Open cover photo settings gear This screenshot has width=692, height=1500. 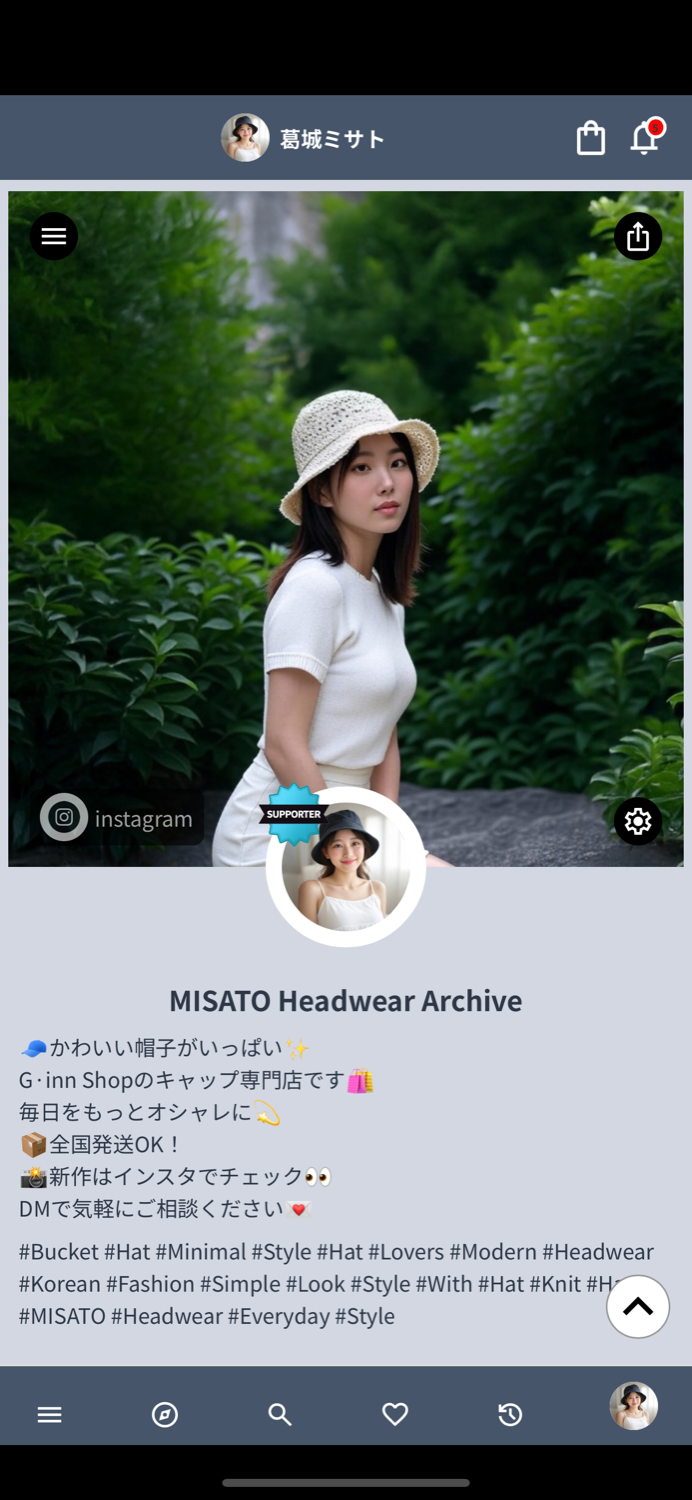638,821
